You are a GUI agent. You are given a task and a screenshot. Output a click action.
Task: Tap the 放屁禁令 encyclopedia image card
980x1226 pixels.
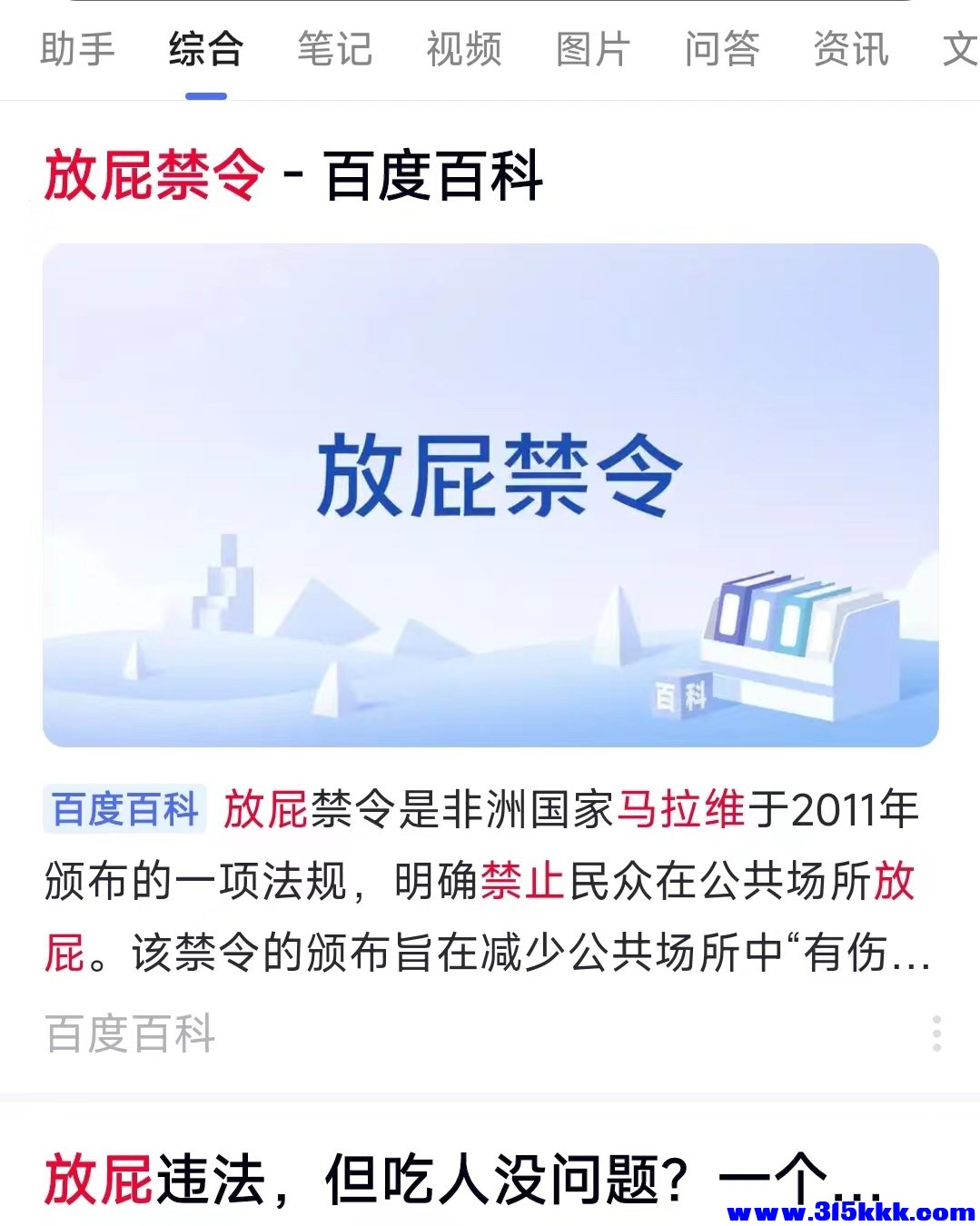tap(490, 495)
